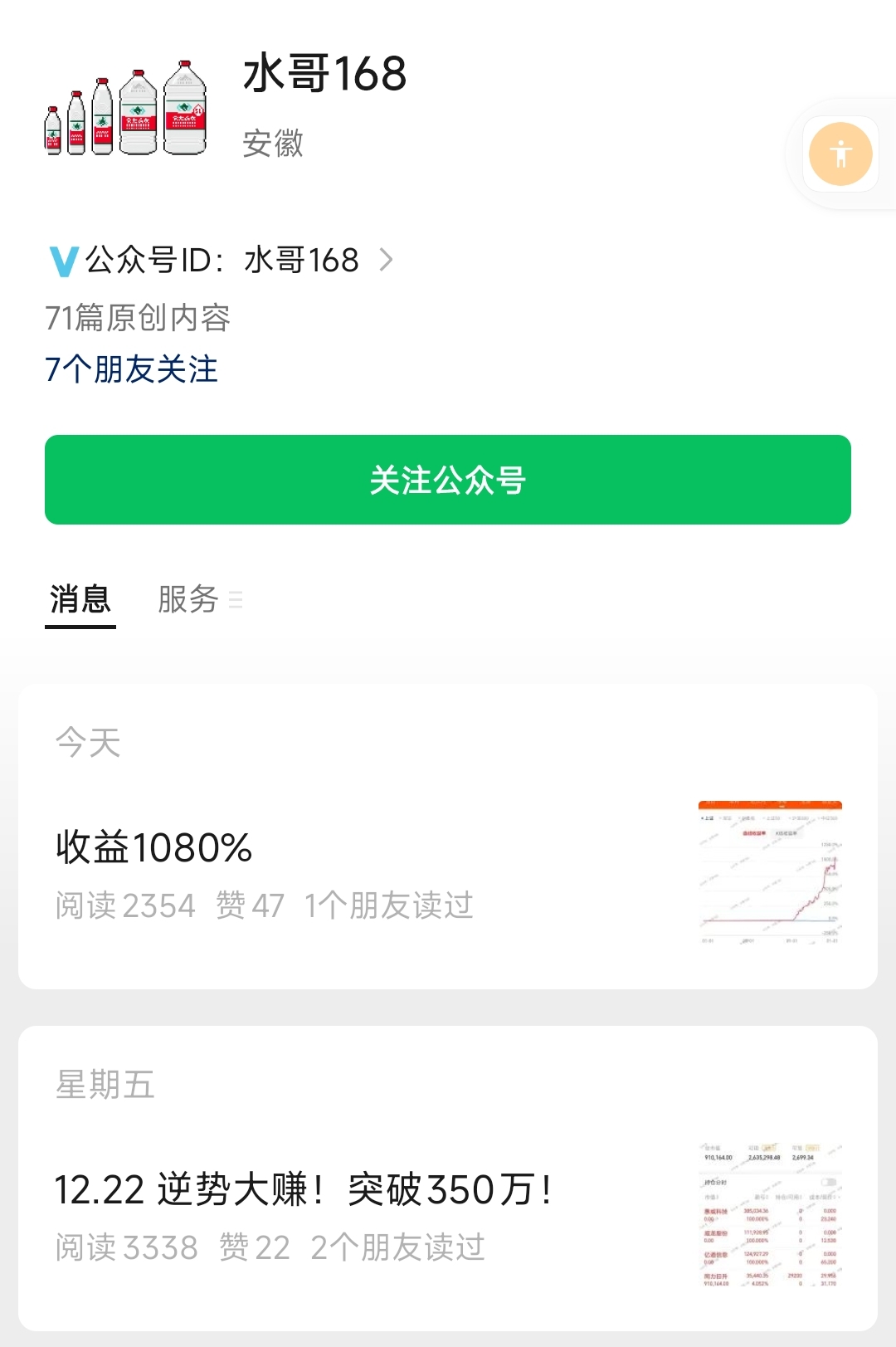Viewport: 896px width, 1347px height.
Task: Tap the green 关注公众号 follow button
Action: point(448,480)
